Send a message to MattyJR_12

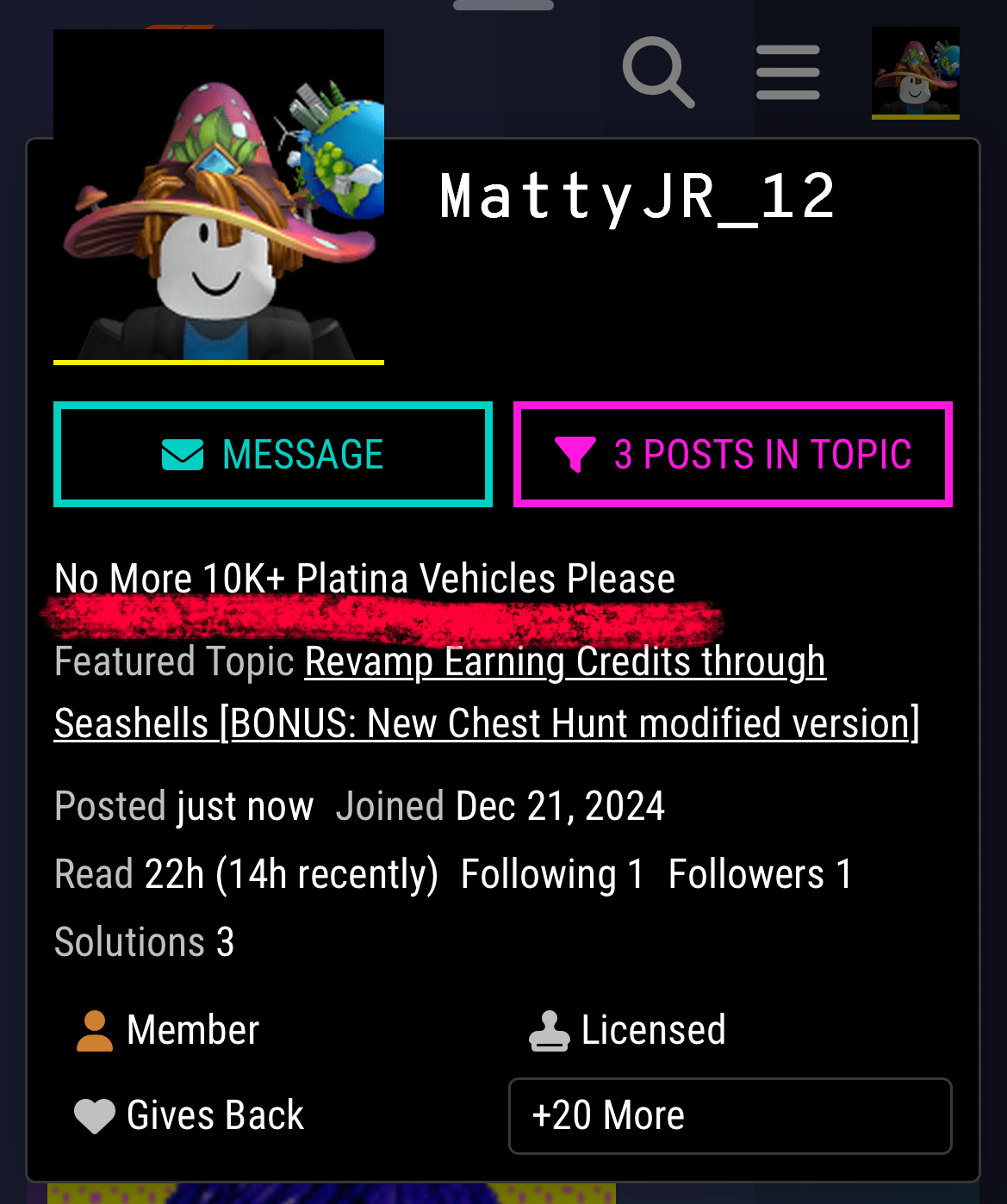tap(273, 454)
